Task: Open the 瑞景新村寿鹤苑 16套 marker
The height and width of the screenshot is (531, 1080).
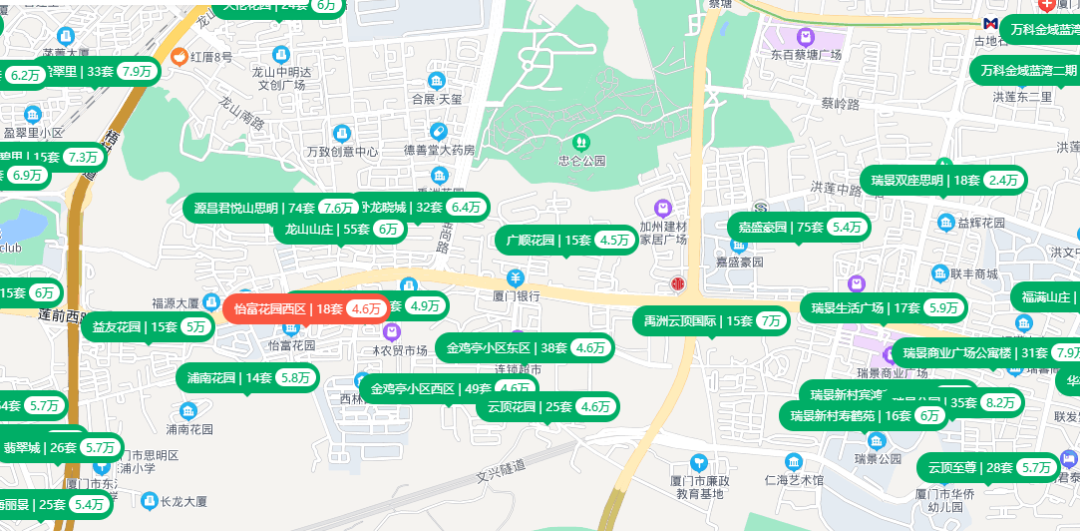Action: [x=863, y=416]
